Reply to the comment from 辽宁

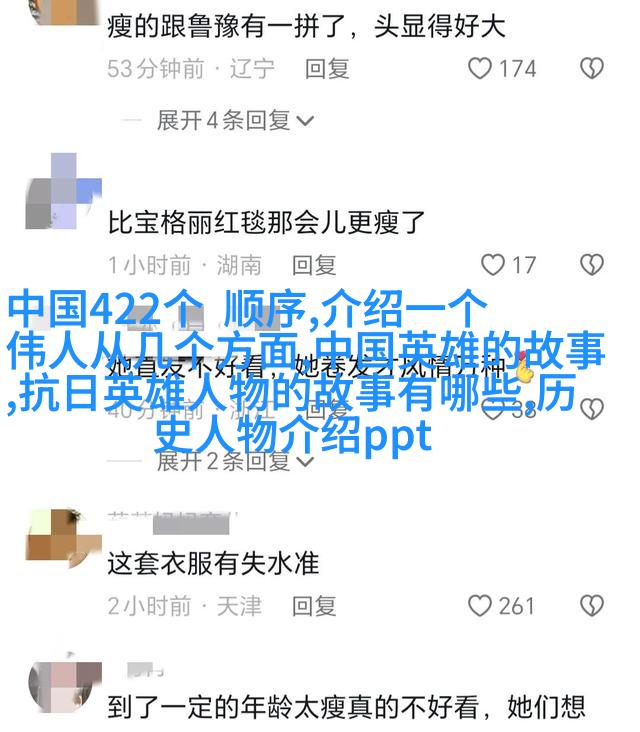(x=327, y=68)
